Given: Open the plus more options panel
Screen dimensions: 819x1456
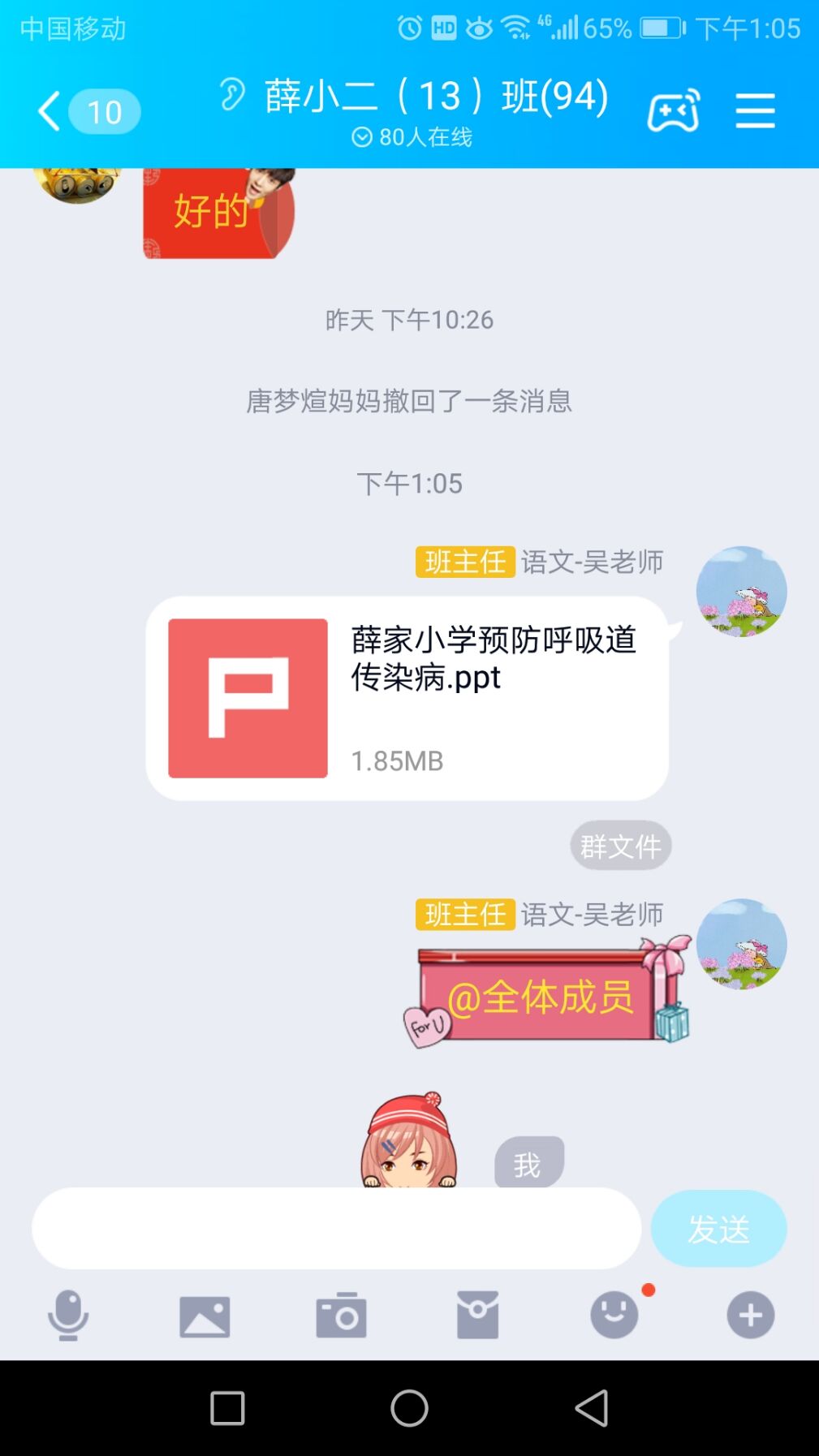Looking at the screenshot, I should pos(750,1315).
